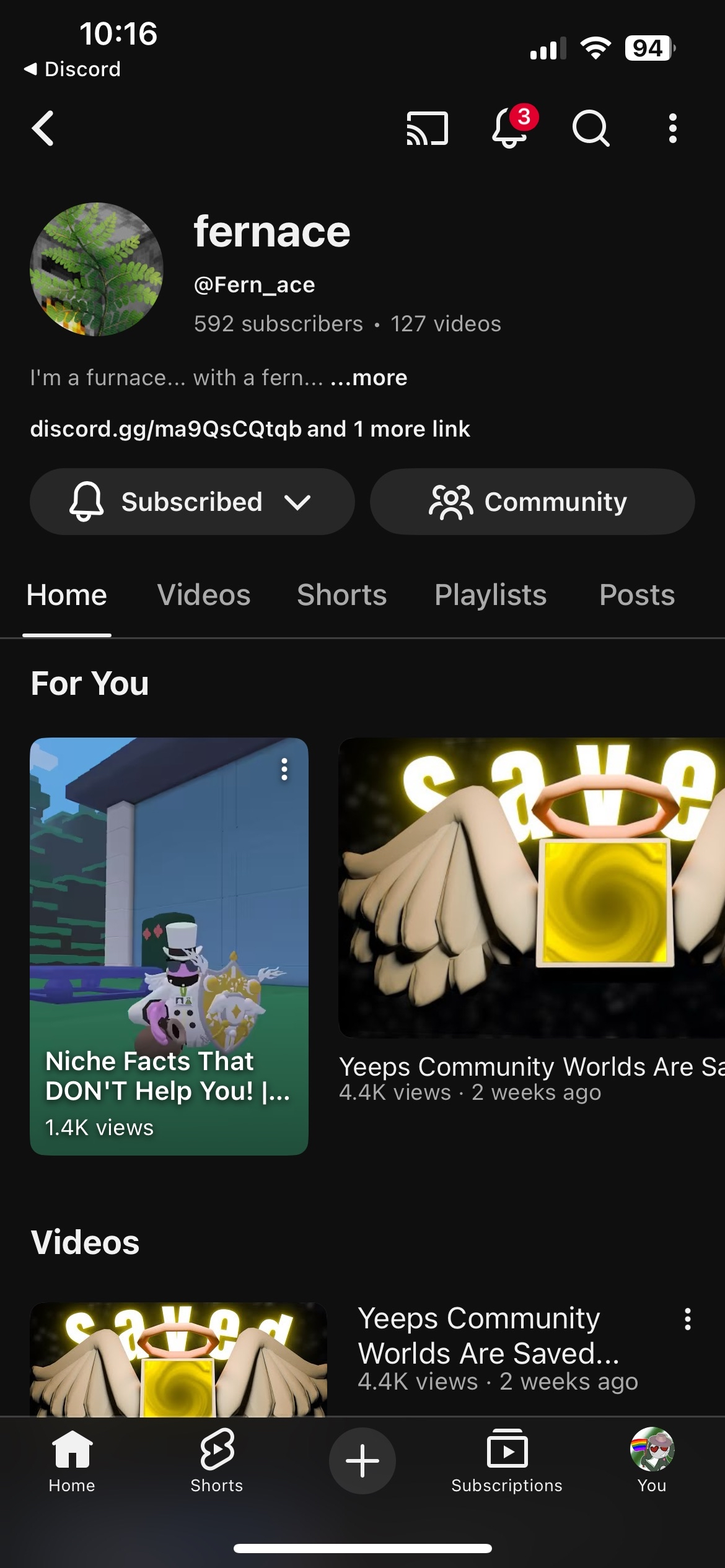Open the Subscribed notification dropdown

click(192, 502)
